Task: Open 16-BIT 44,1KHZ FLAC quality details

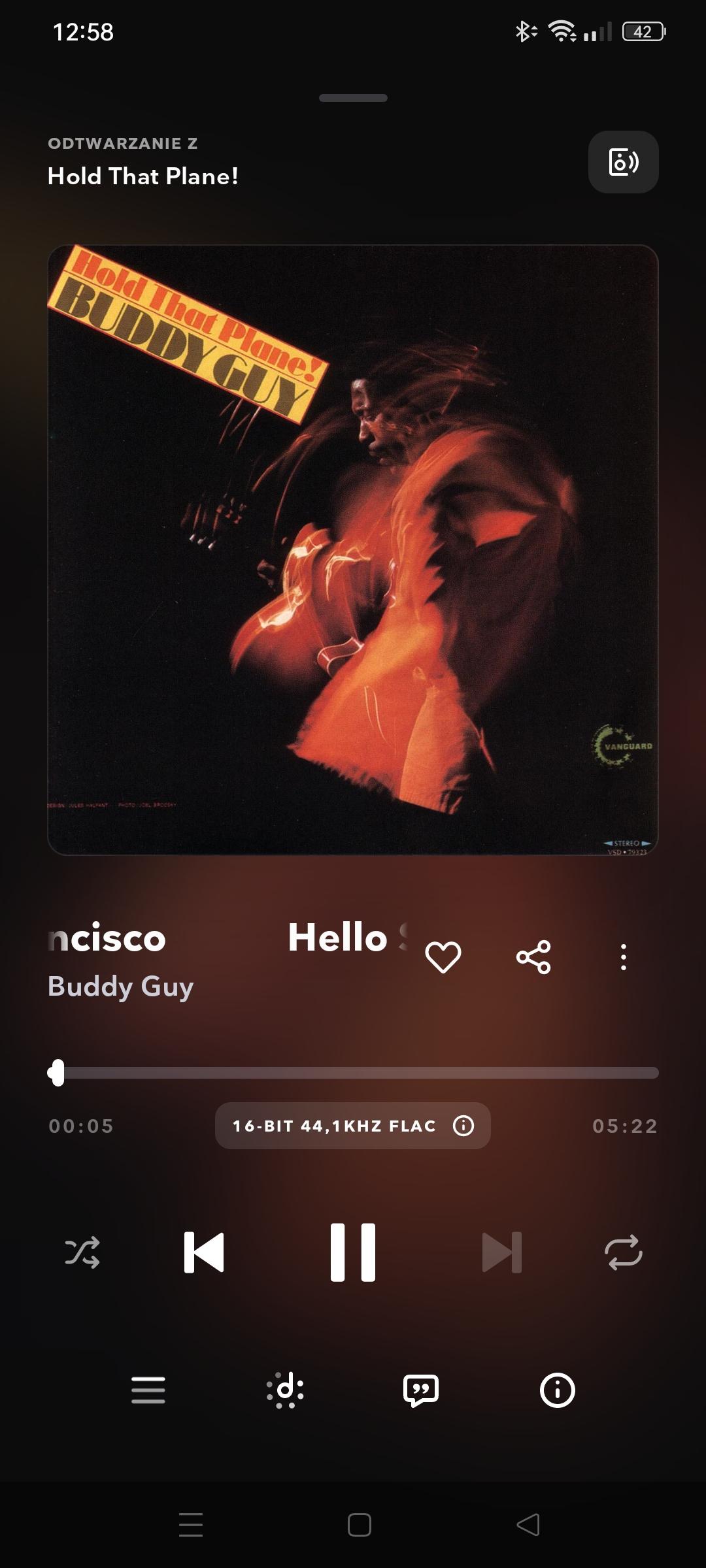Action: pyautogui.click(x=352, y=1126)
